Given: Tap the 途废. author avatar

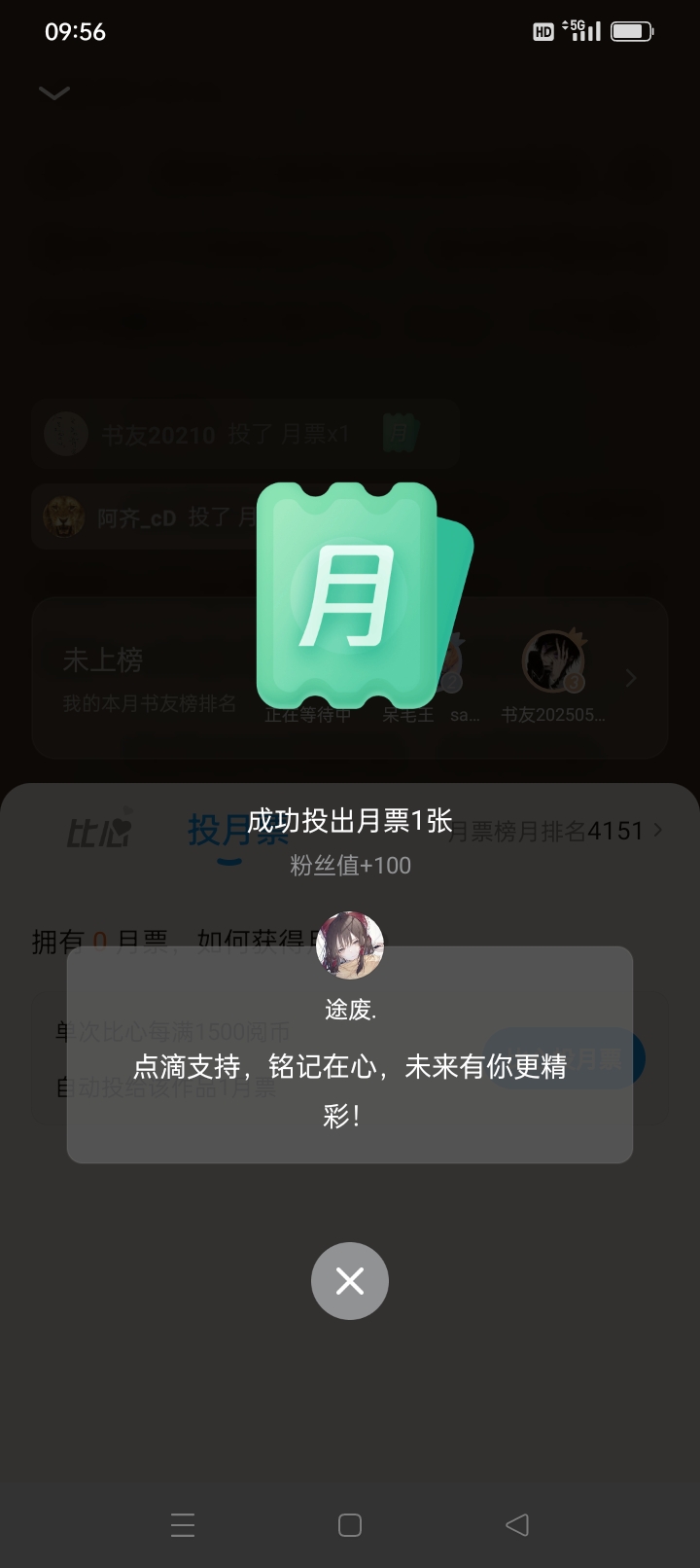Looking at the screenshot, I should click(350, 945).
